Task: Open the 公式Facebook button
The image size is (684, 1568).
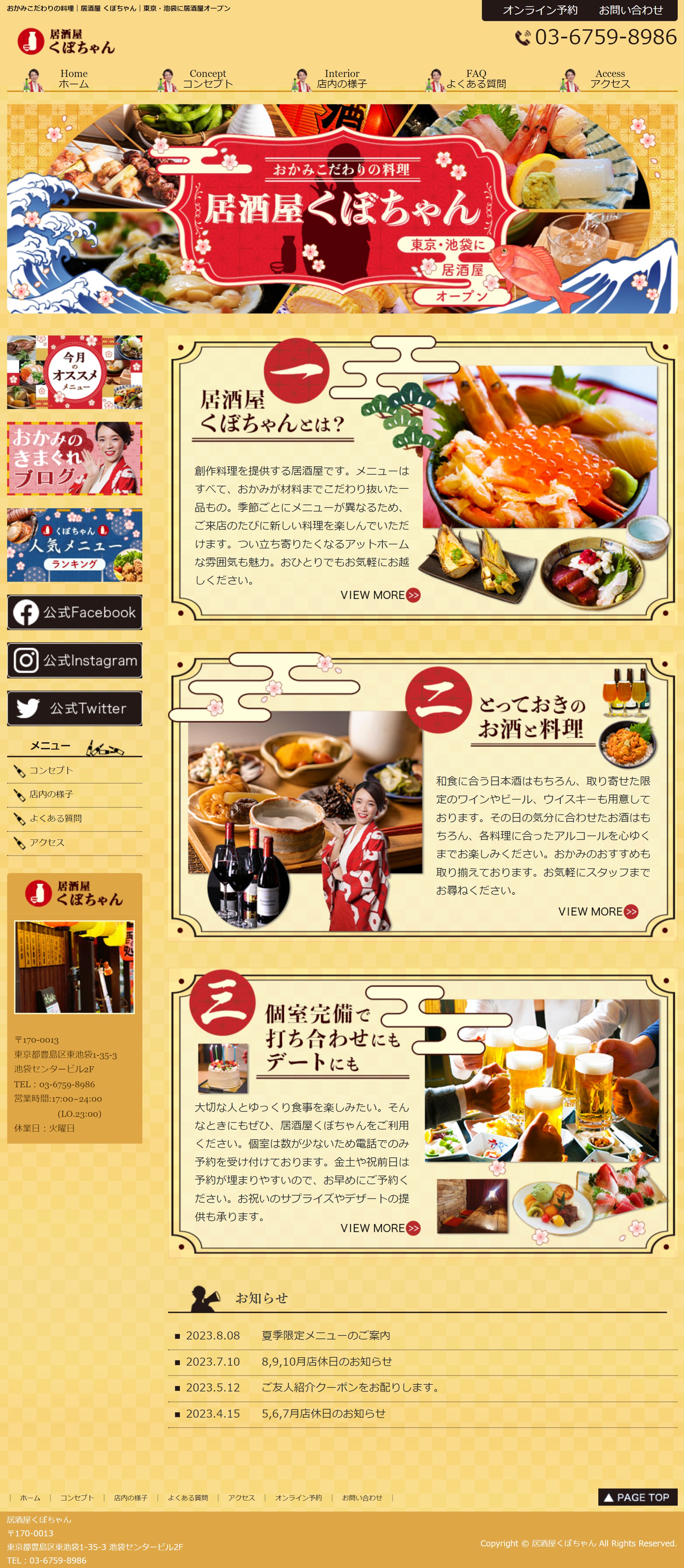Action: [x=75, y=612]
